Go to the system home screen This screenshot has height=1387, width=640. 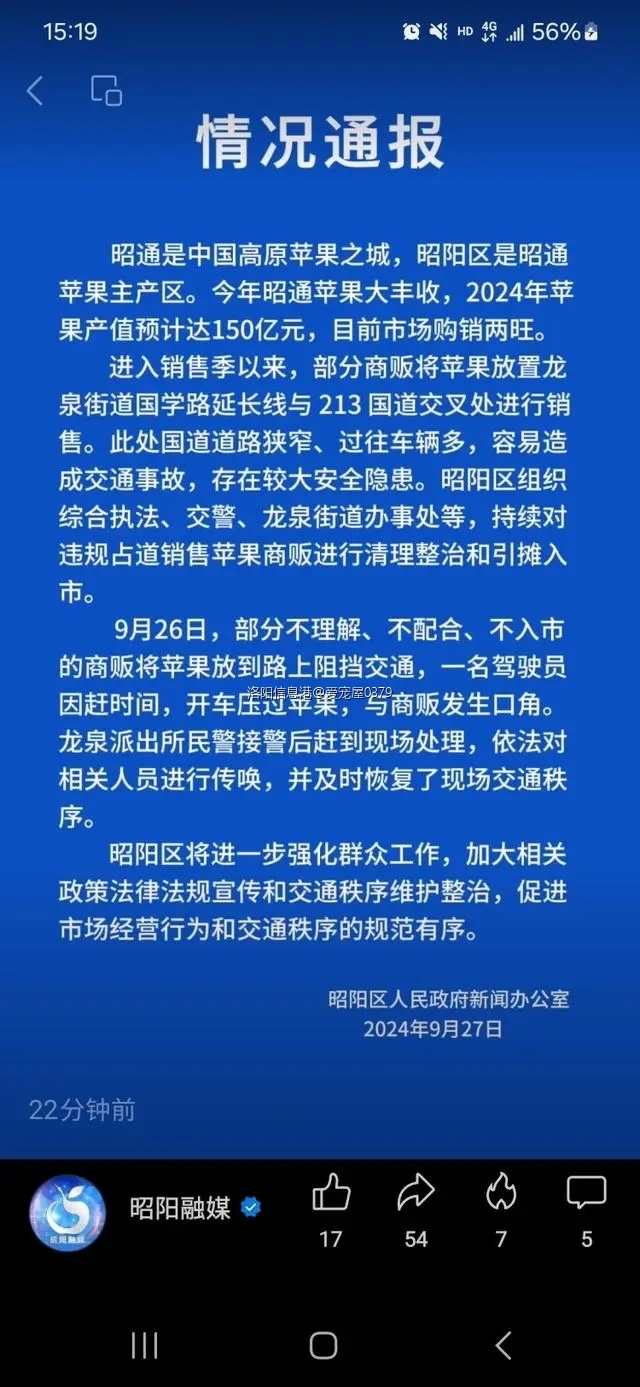tap(323, 1345)
